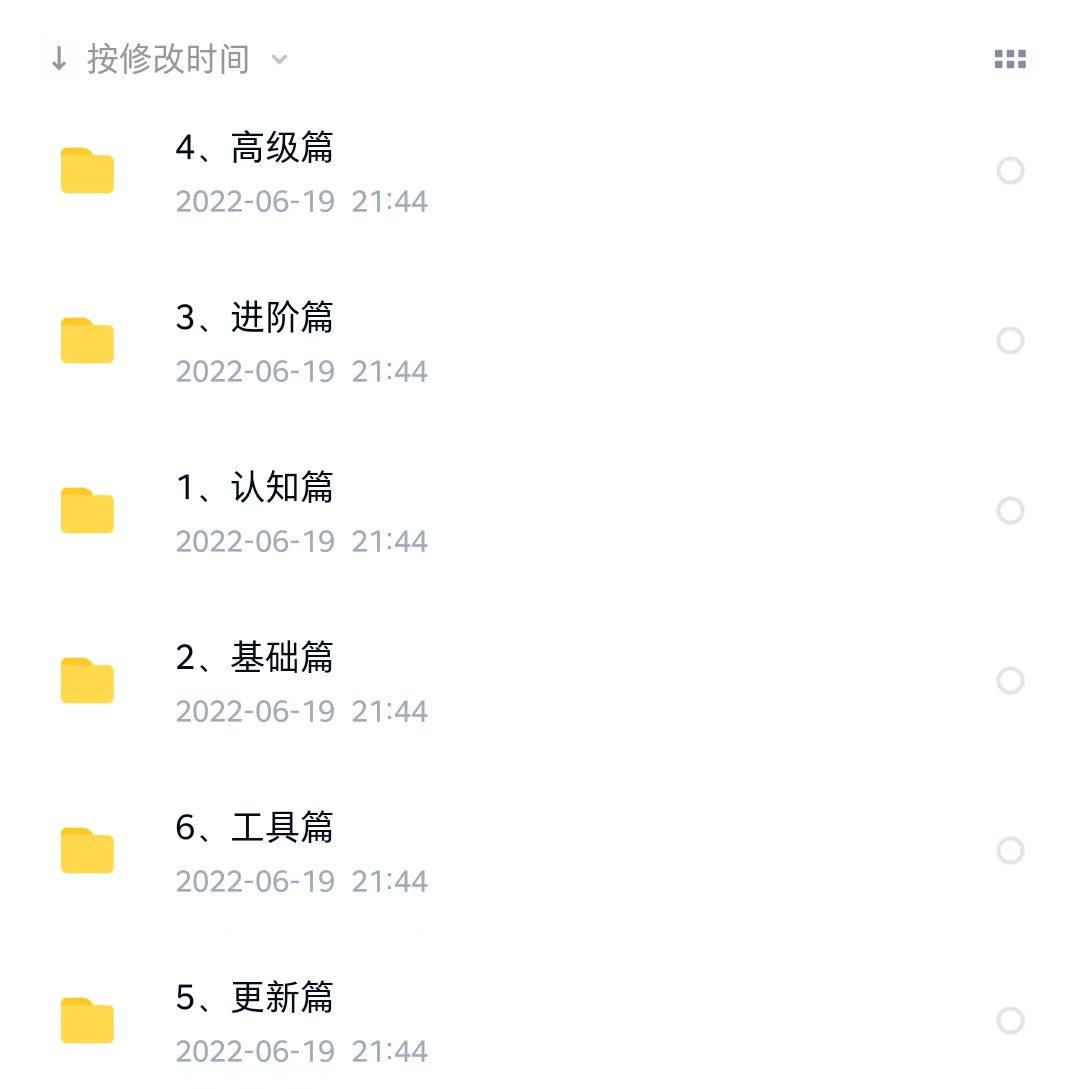The width and height of the screenshot is (1080, 1089).
Task: Click the folder icon for 2、基础篇
Action: pos(86,680)
